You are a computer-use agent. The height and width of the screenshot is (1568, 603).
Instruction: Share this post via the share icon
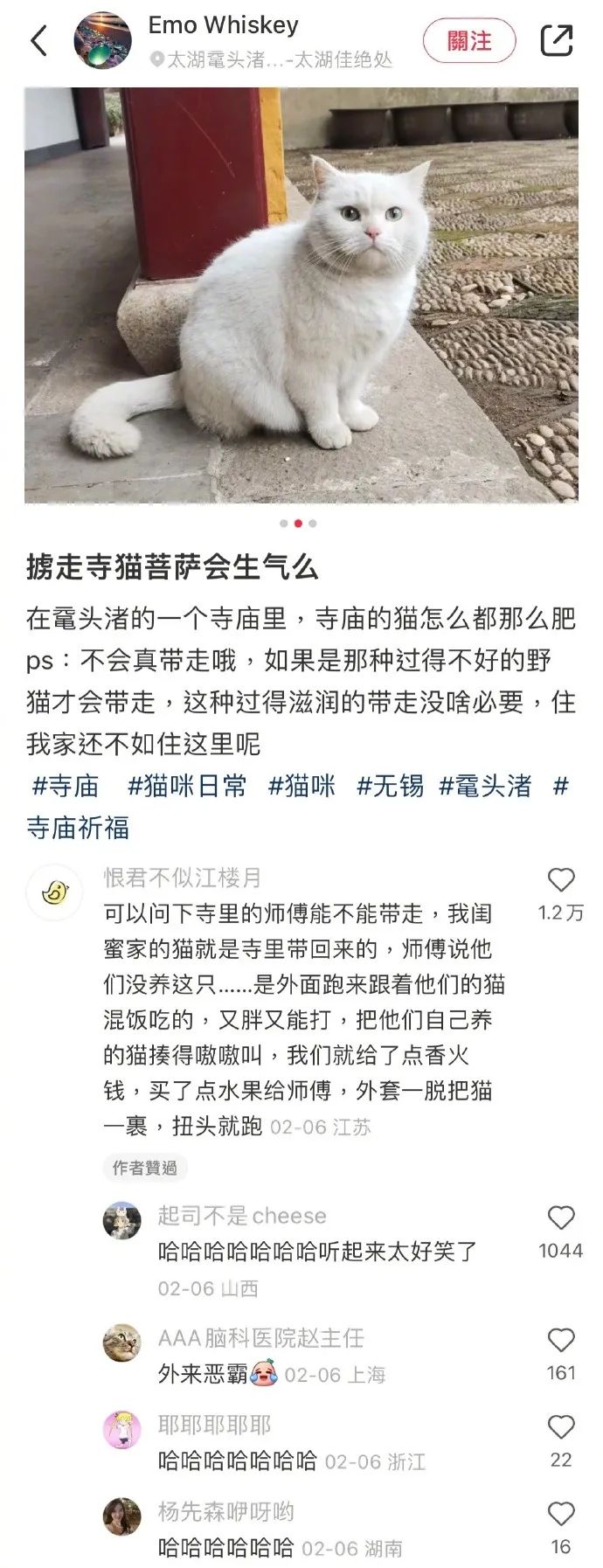click(556, 41)
